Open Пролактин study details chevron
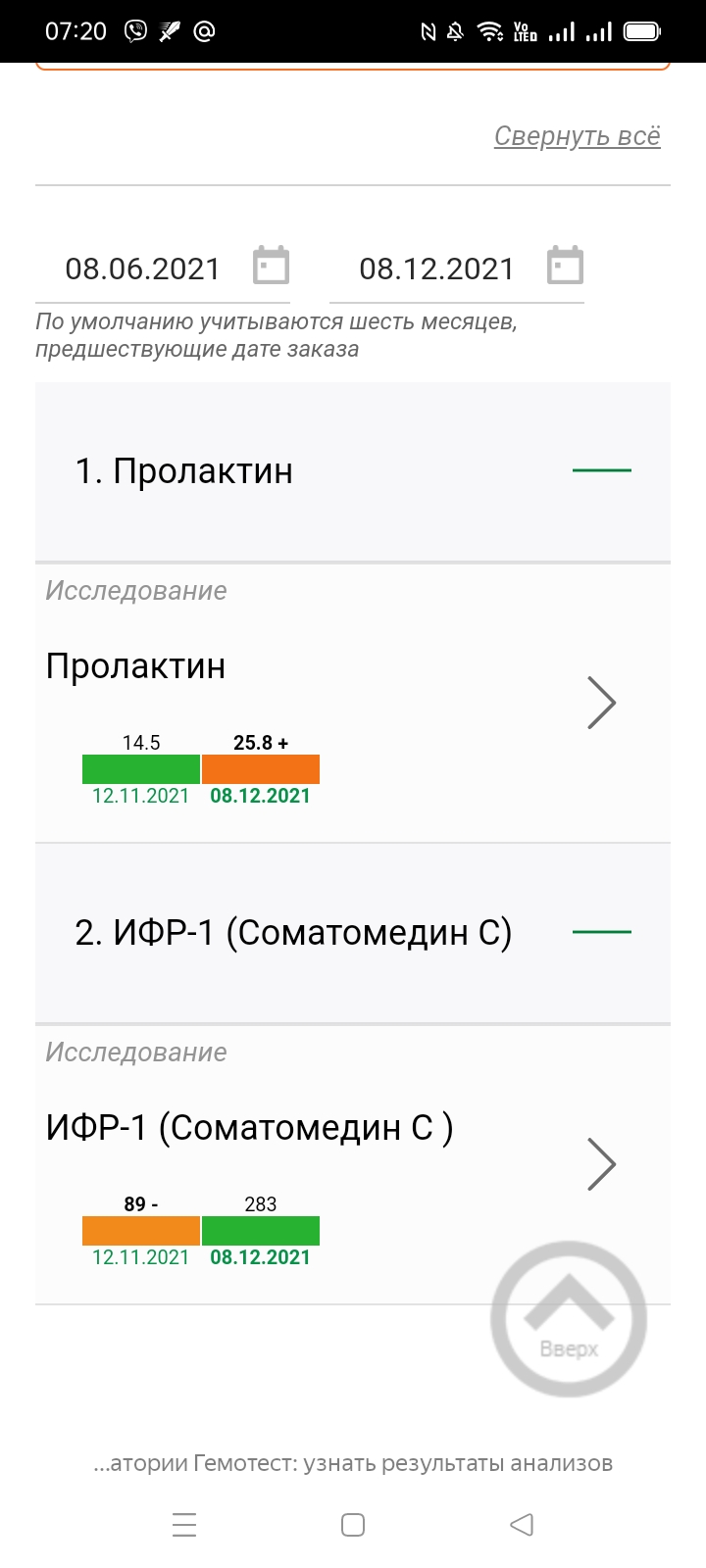 [x=601, y=703]
